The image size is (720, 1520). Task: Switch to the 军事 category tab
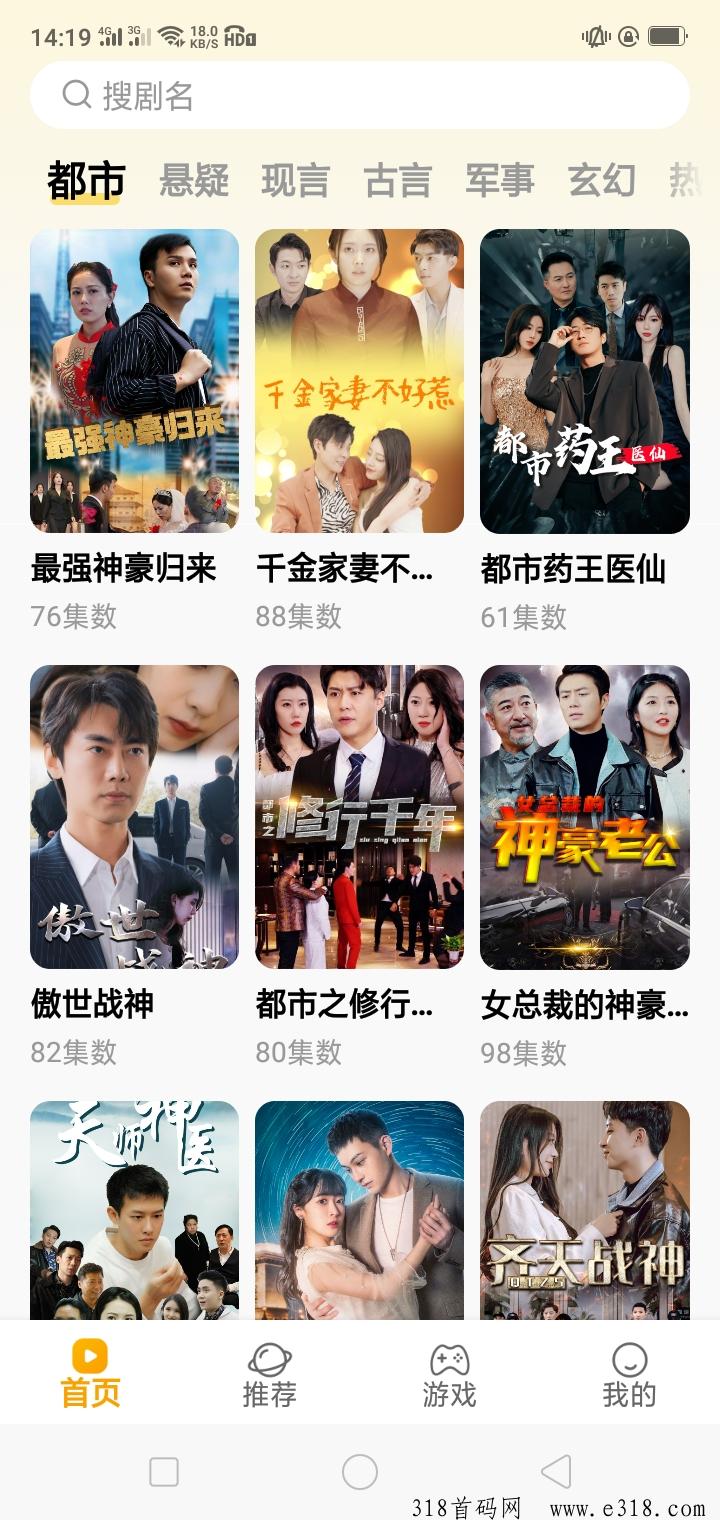[499, 181]
